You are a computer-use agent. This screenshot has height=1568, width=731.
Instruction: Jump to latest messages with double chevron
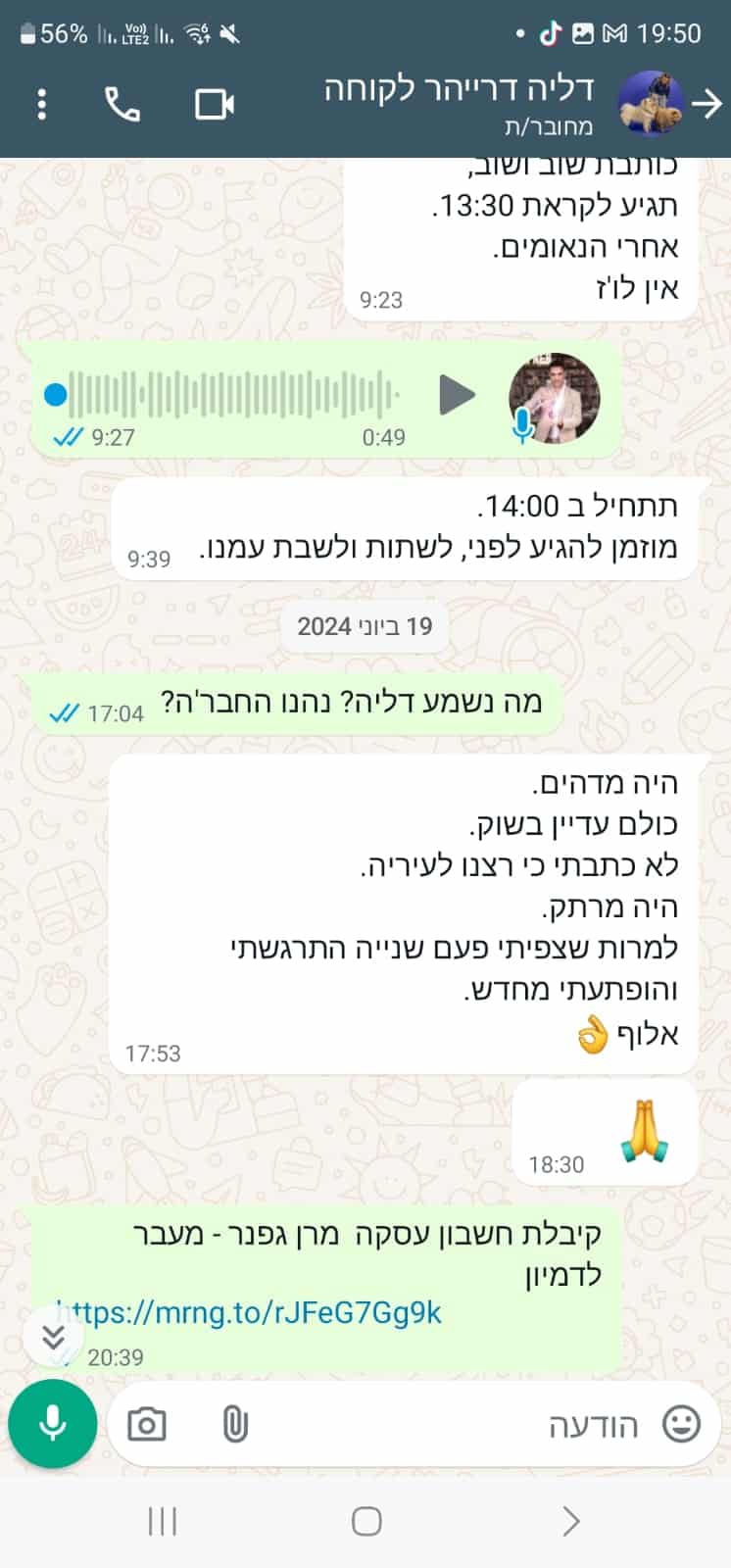click(53, 1337)
